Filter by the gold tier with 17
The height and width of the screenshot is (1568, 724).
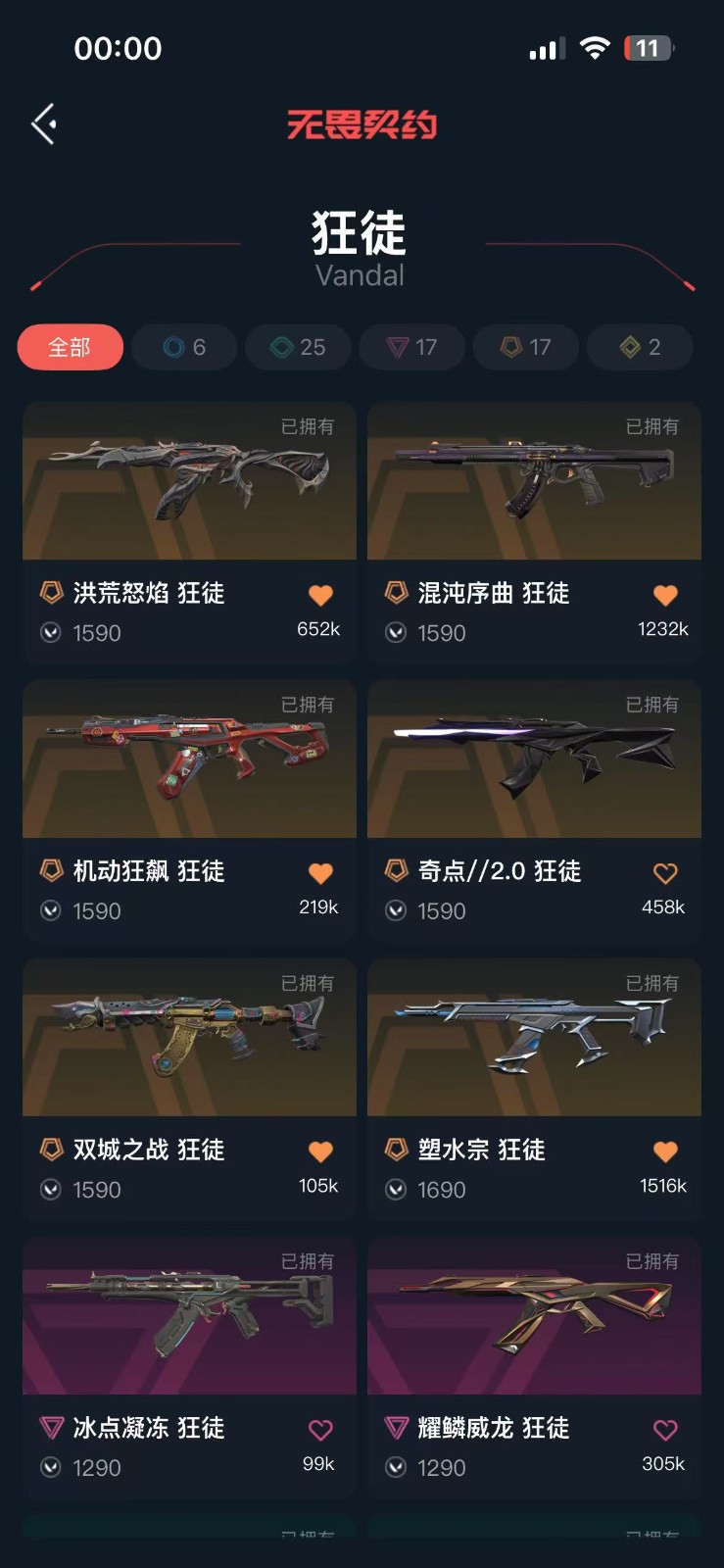(526, 347)
